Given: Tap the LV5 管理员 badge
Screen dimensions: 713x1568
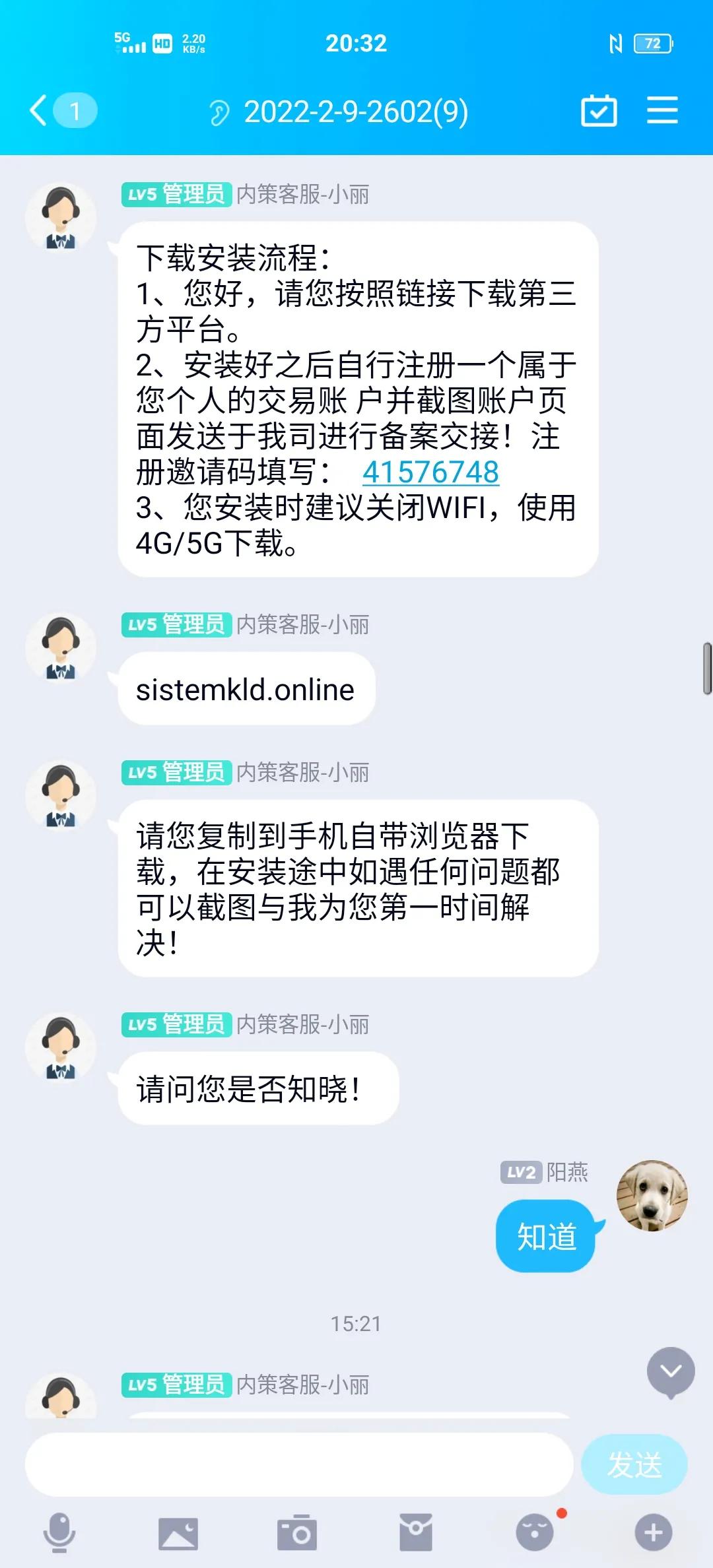Looking at the screenshot, I should (175, 195).
